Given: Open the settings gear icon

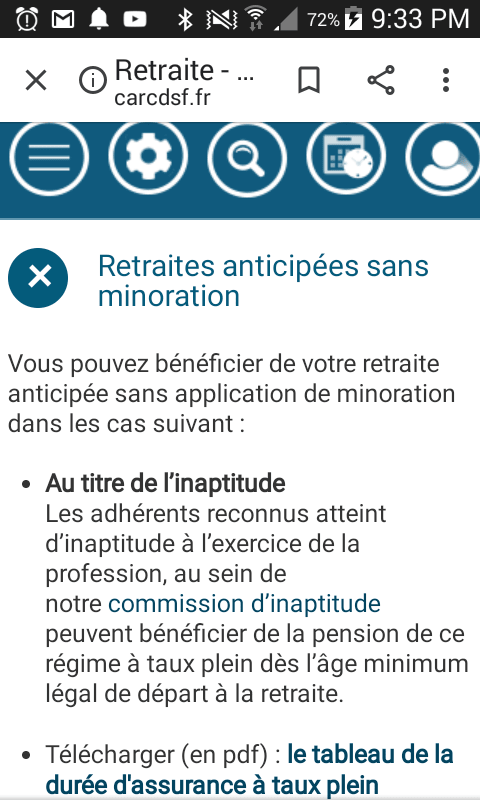Looking at the screenshot, I should (x=148, y=157).
